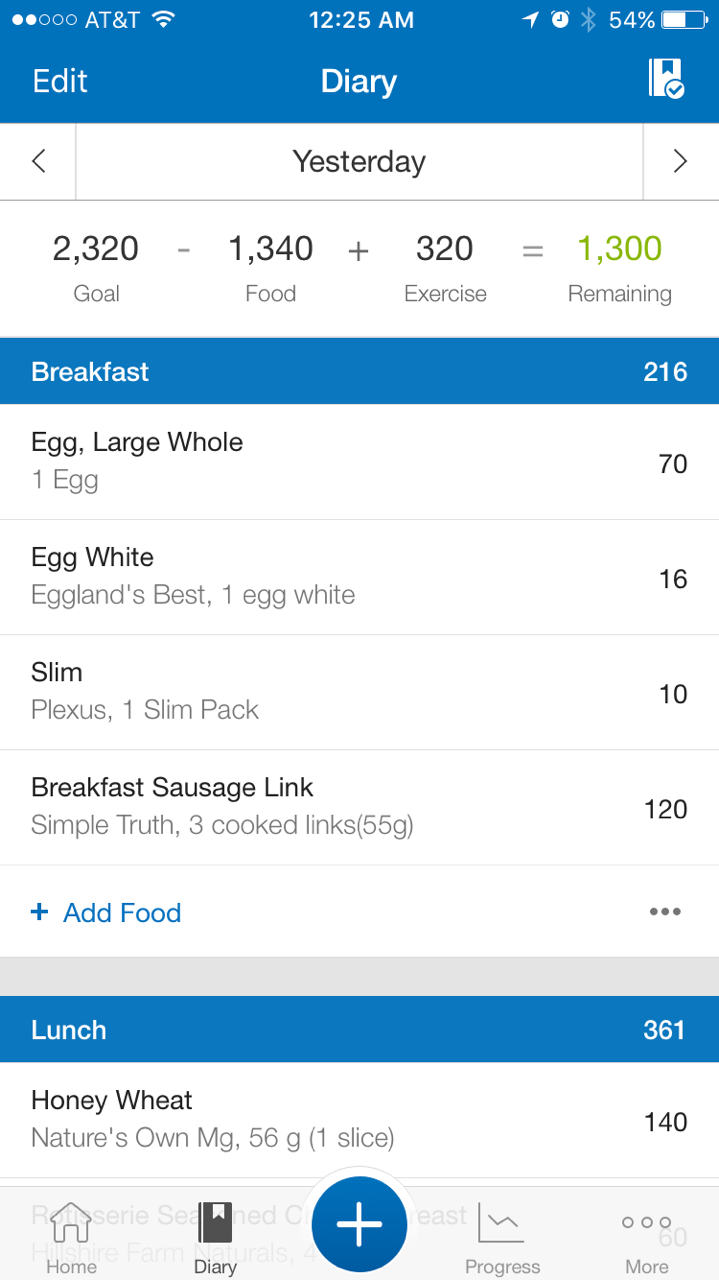Go to the previous day

(x=39, y=162)
